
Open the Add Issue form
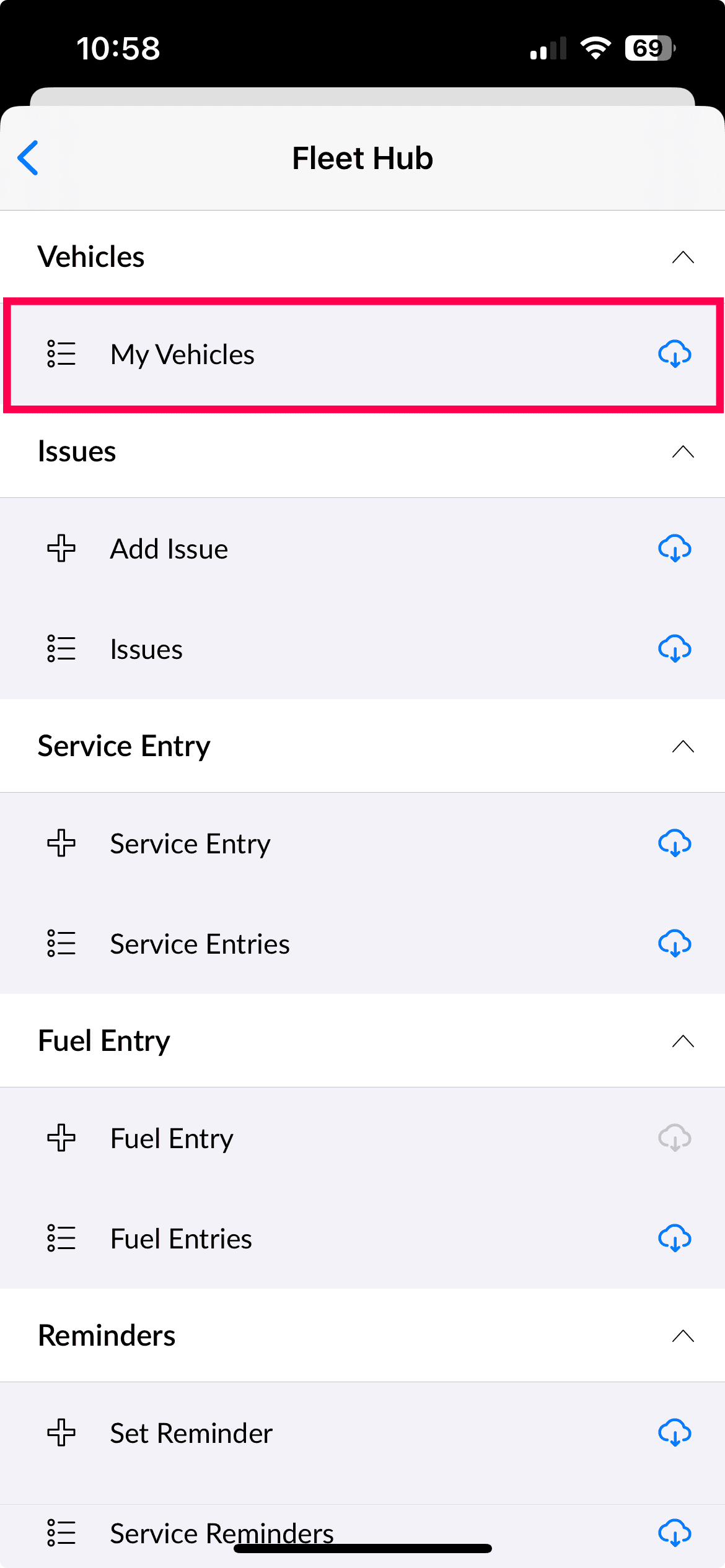(362, 549)
